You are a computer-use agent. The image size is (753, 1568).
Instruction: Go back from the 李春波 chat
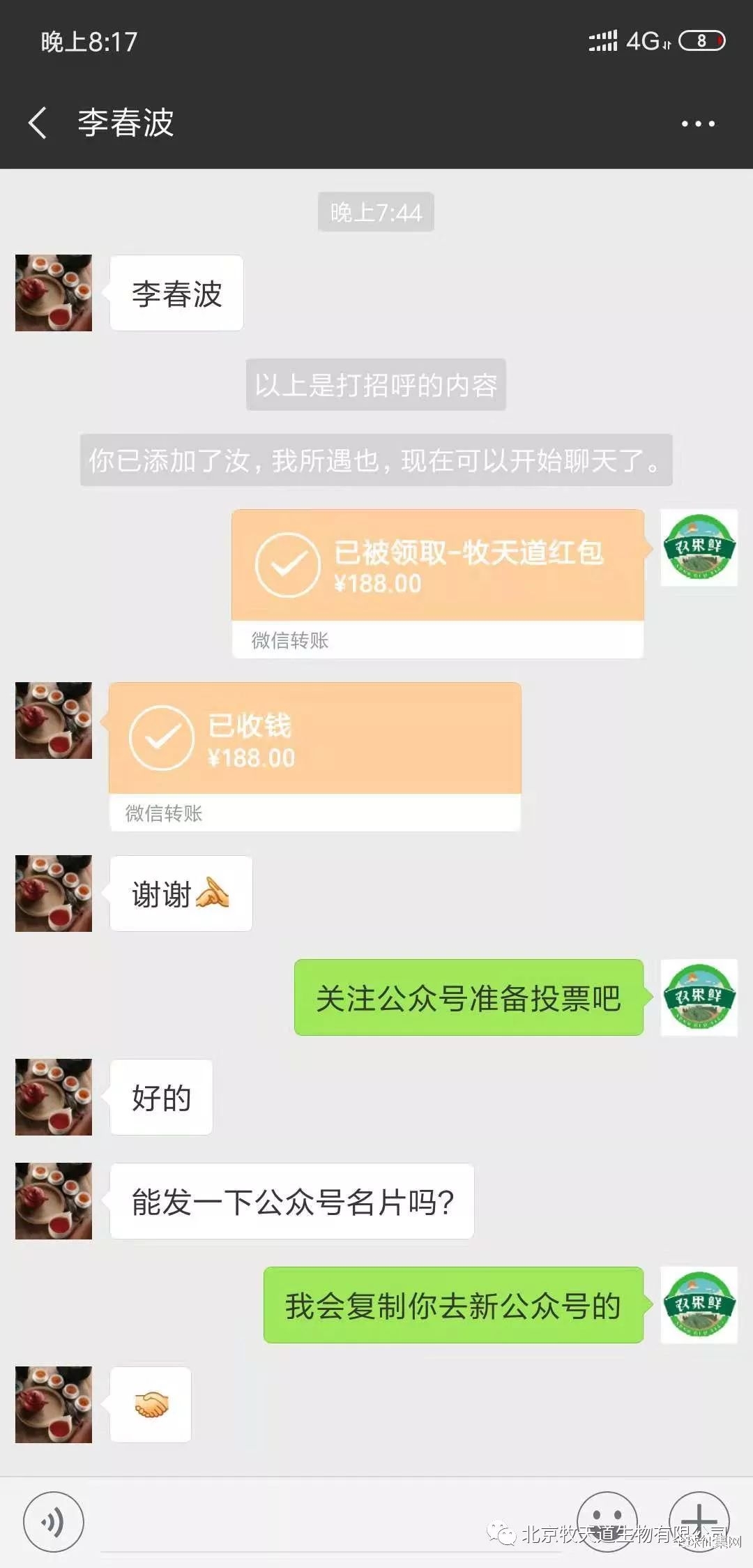point(38,123)
